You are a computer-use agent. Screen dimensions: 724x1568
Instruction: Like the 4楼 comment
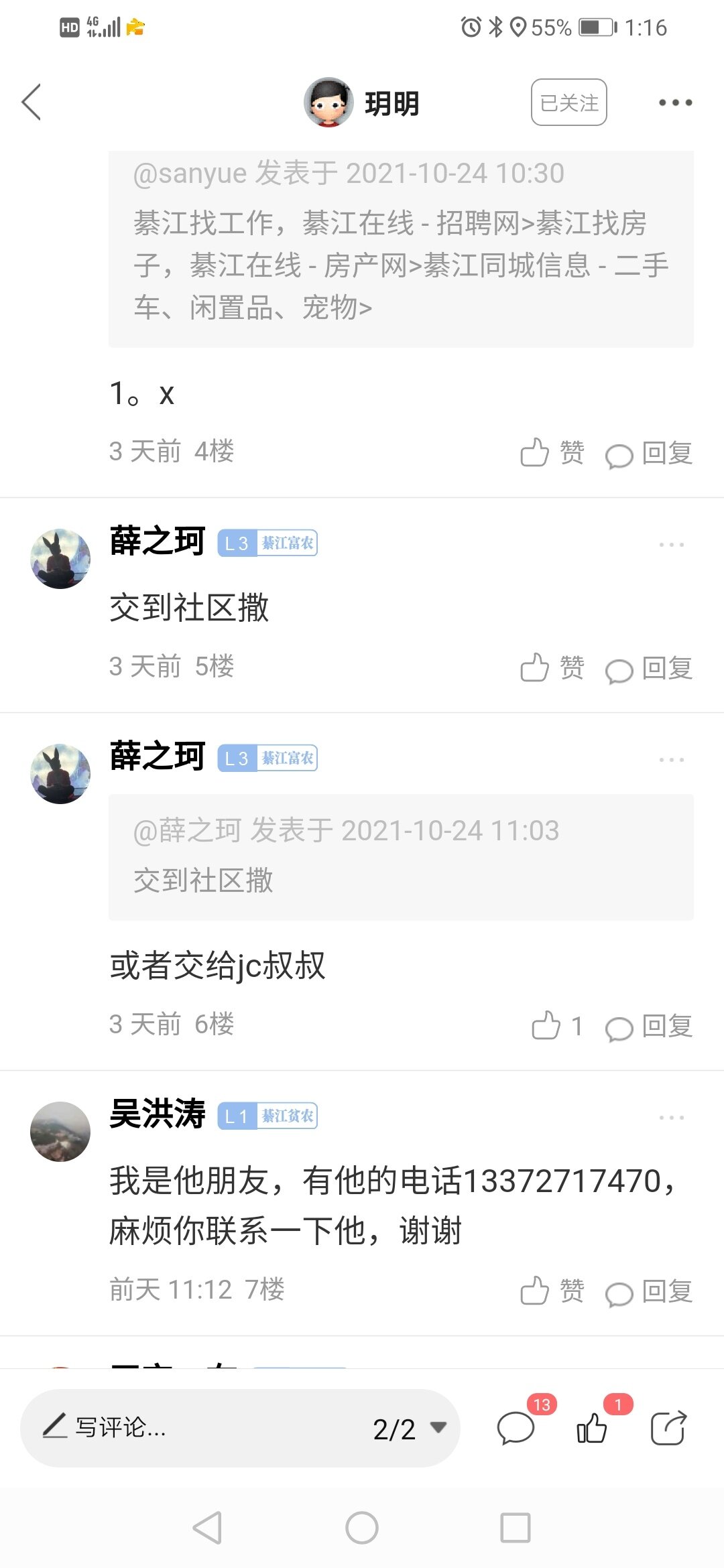552,453
